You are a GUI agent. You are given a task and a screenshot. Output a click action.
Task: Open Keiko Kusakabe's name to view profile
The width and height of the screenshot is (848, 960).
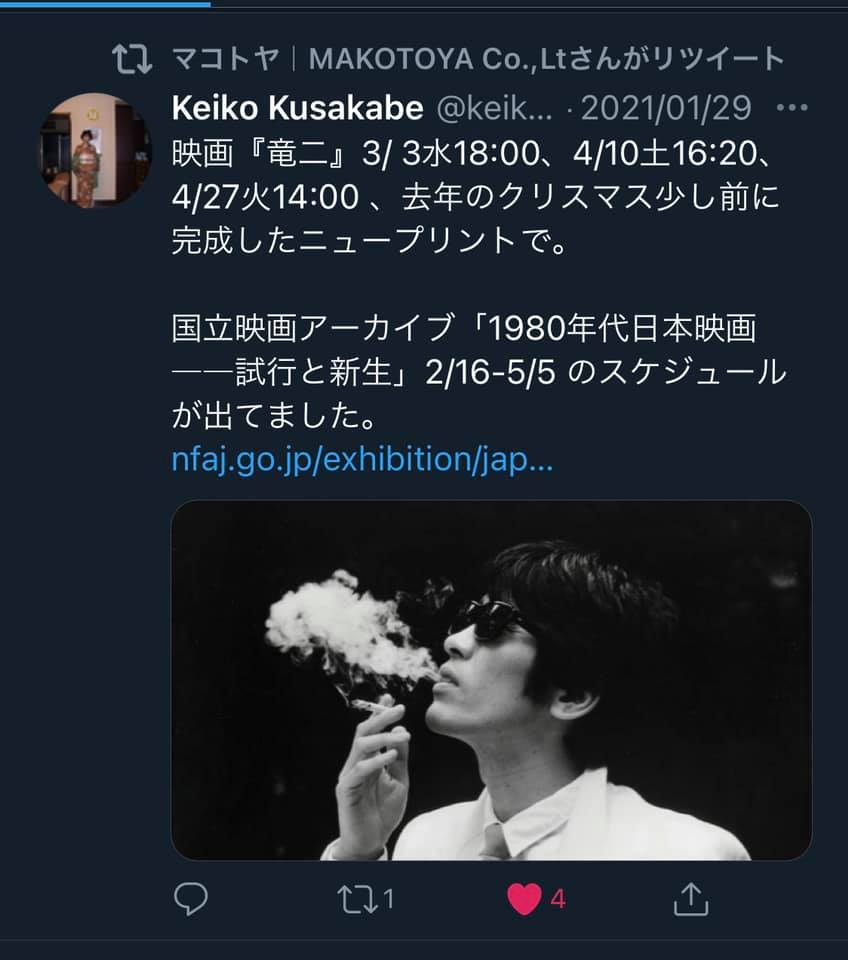click(x=297, y=108)
